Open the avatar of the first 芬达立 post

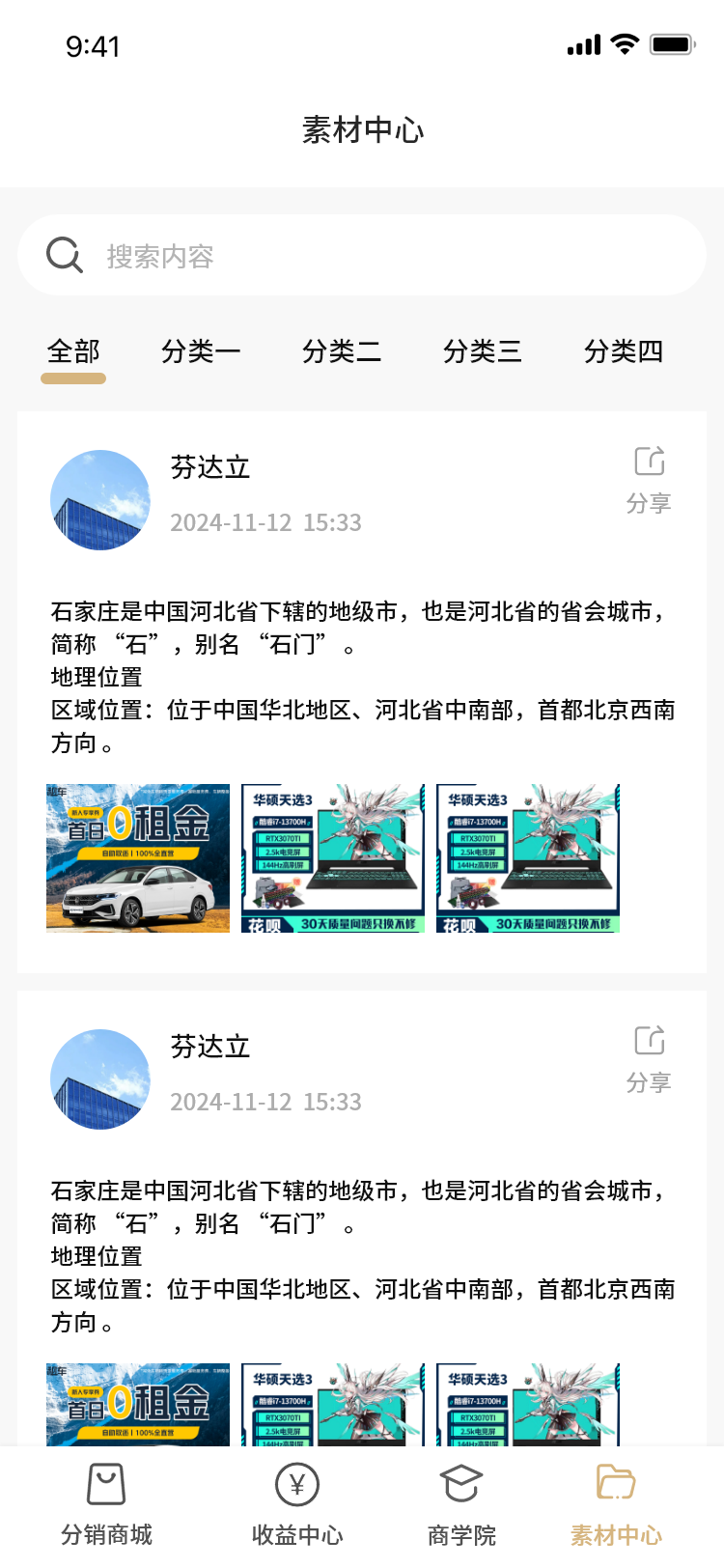(x=100, y=500)
